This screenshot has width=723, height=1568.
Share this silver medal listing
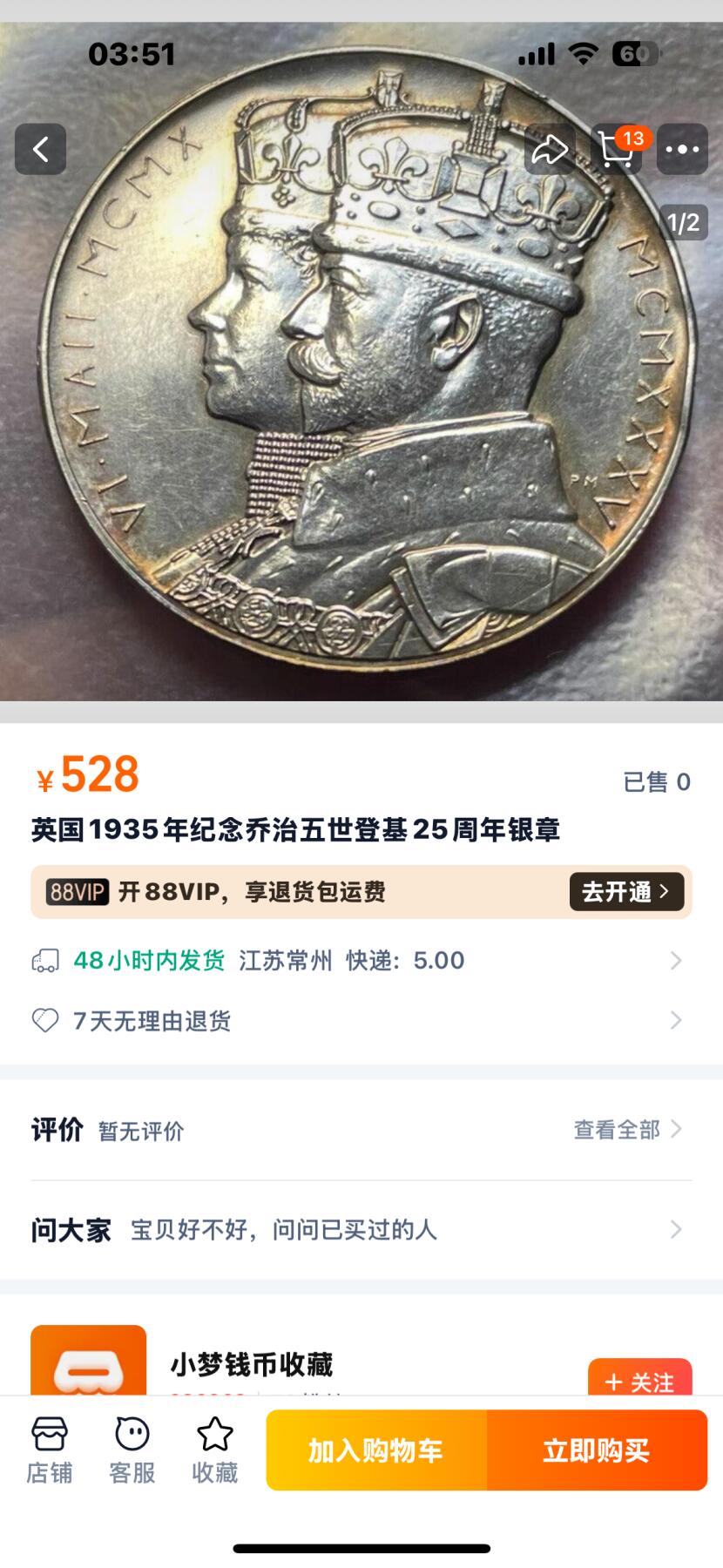550,149
